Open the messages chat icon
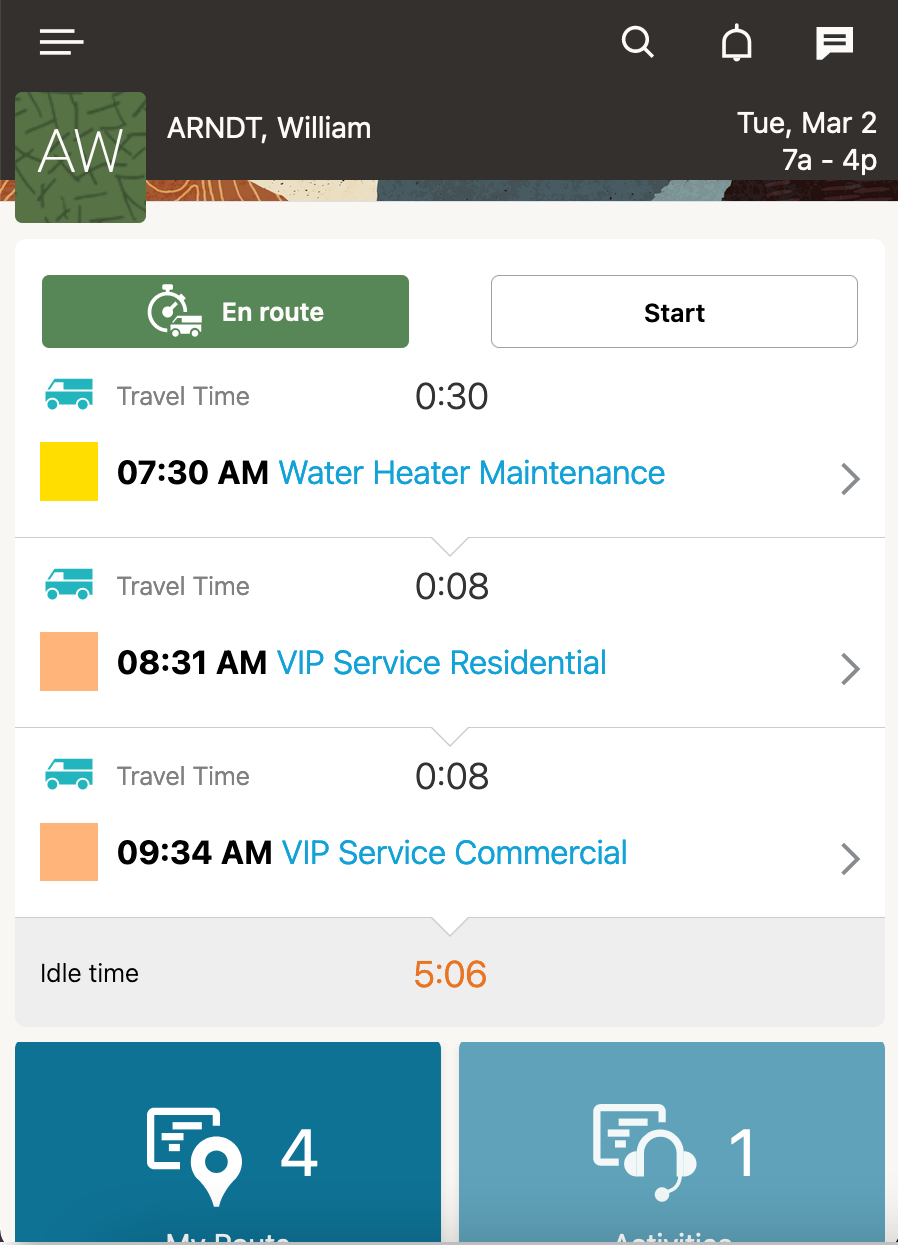 [x=834, y=43]
